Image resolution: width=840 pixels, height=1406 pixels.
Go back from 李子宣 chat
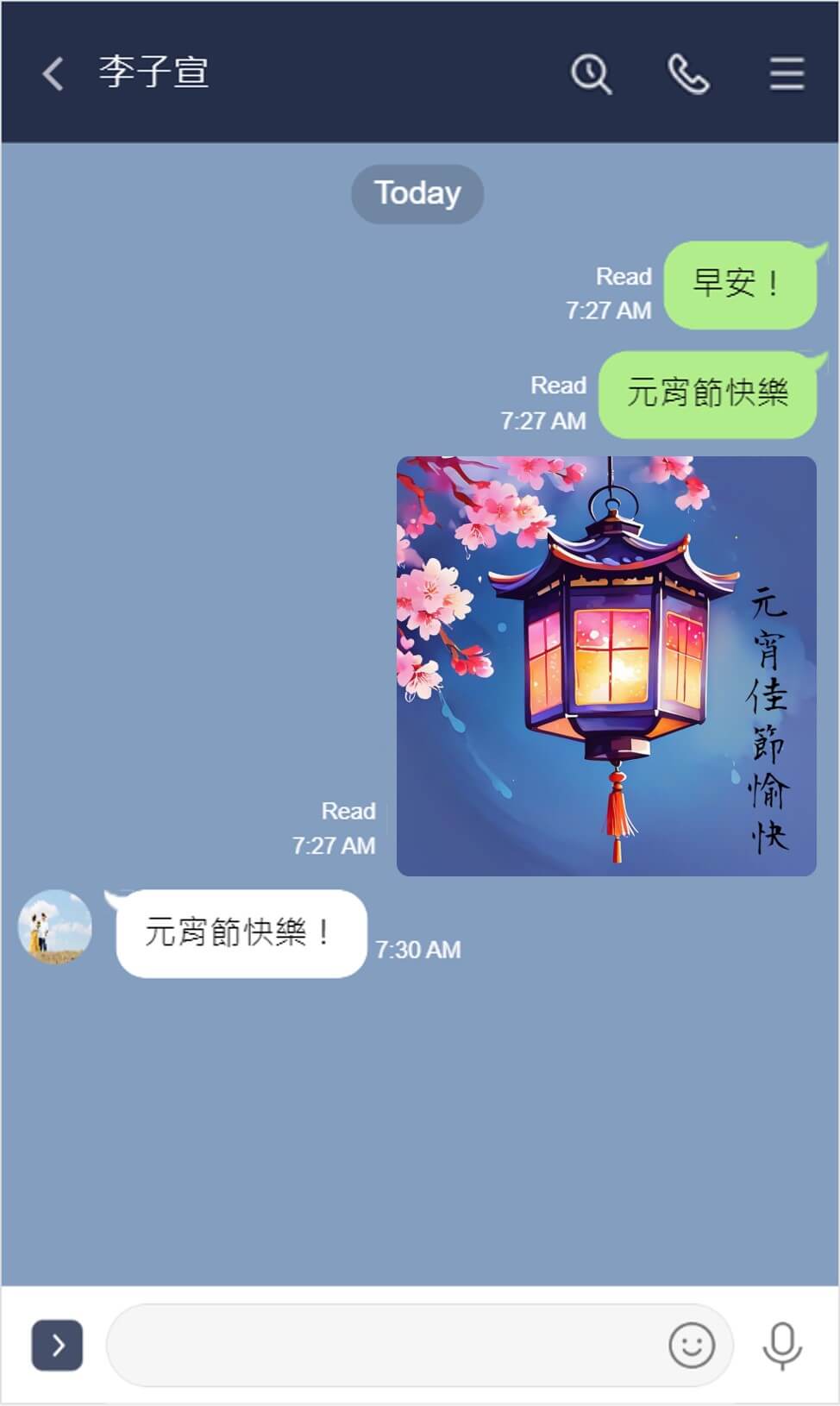[53, 74]
